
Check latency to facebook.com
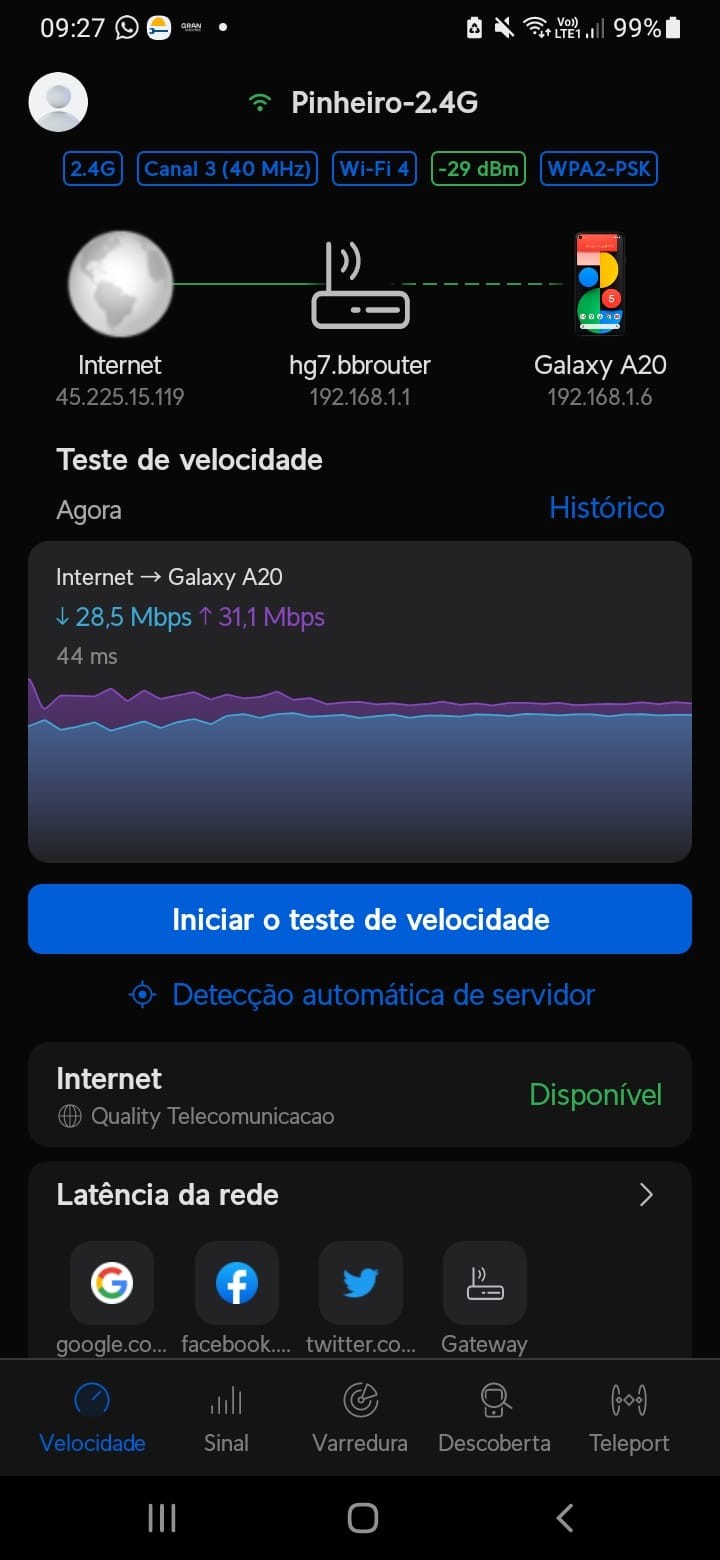tap(237, 1283)
